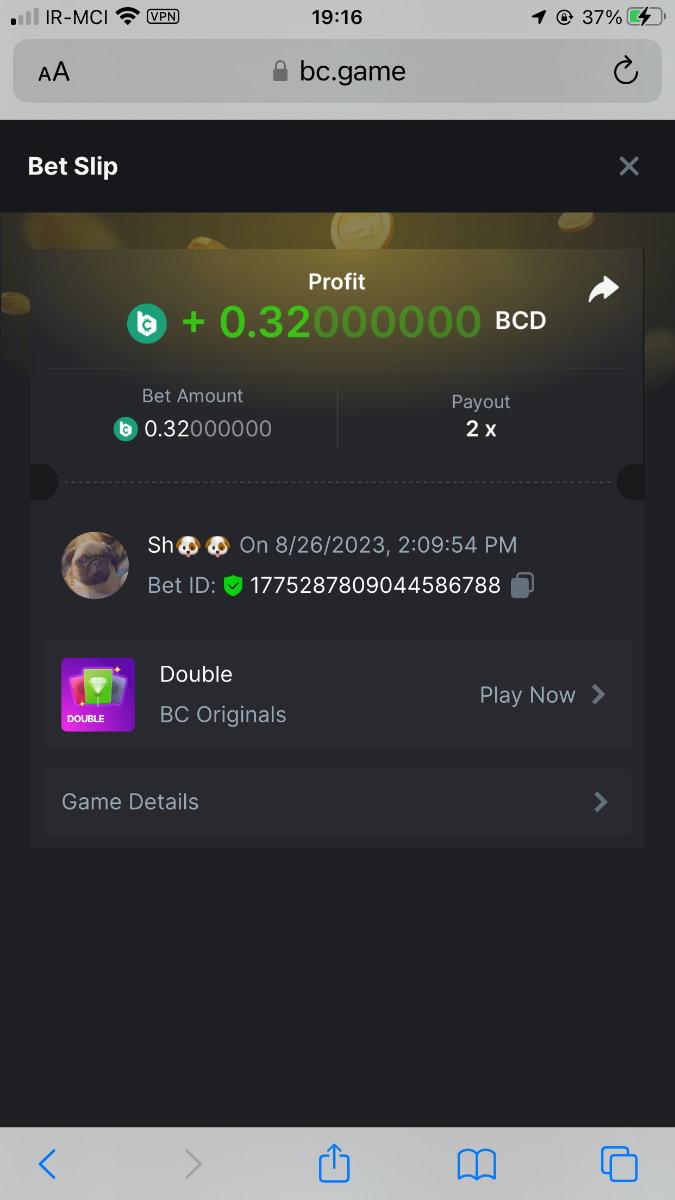Go back in Safari

click(x=47, y=1164)
